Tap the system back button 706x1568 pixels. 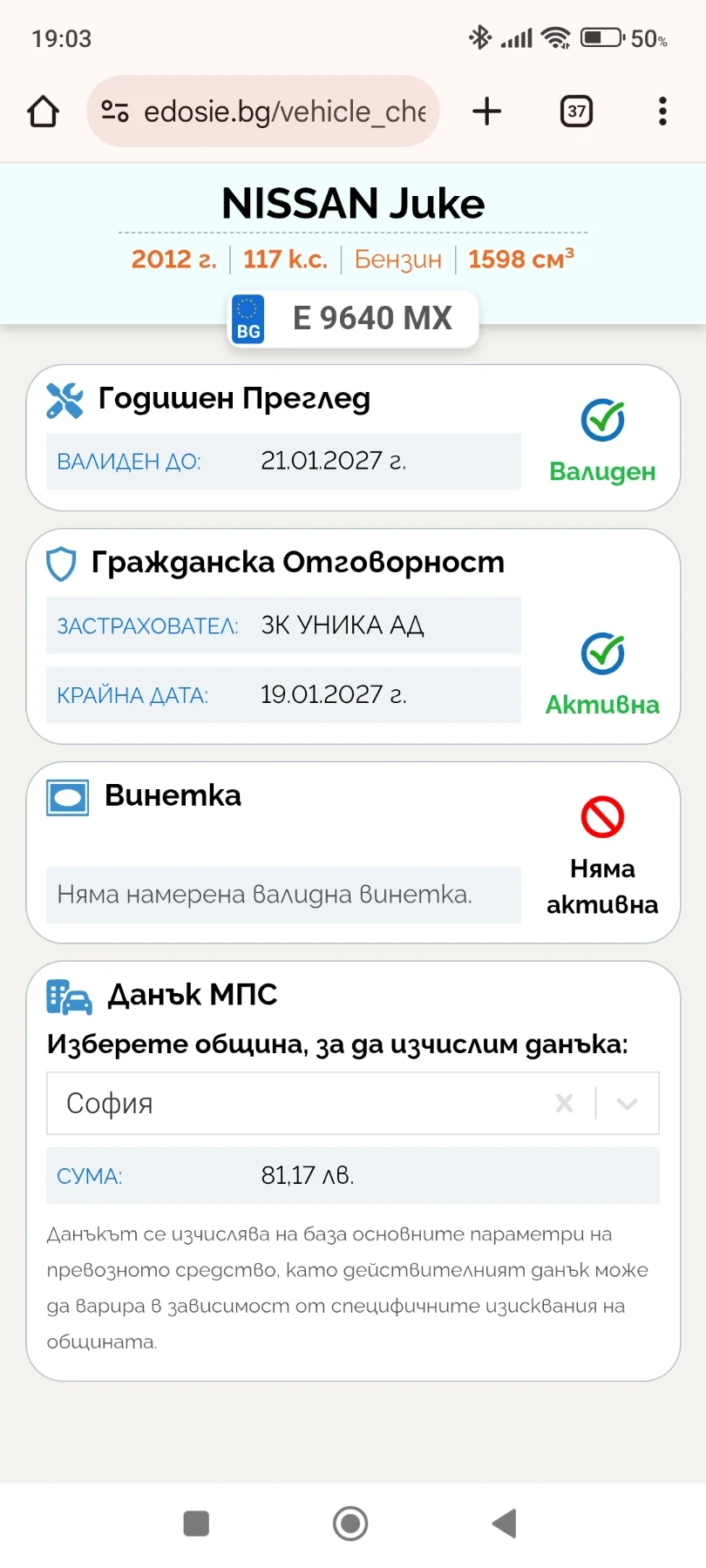pos(505,1524)
